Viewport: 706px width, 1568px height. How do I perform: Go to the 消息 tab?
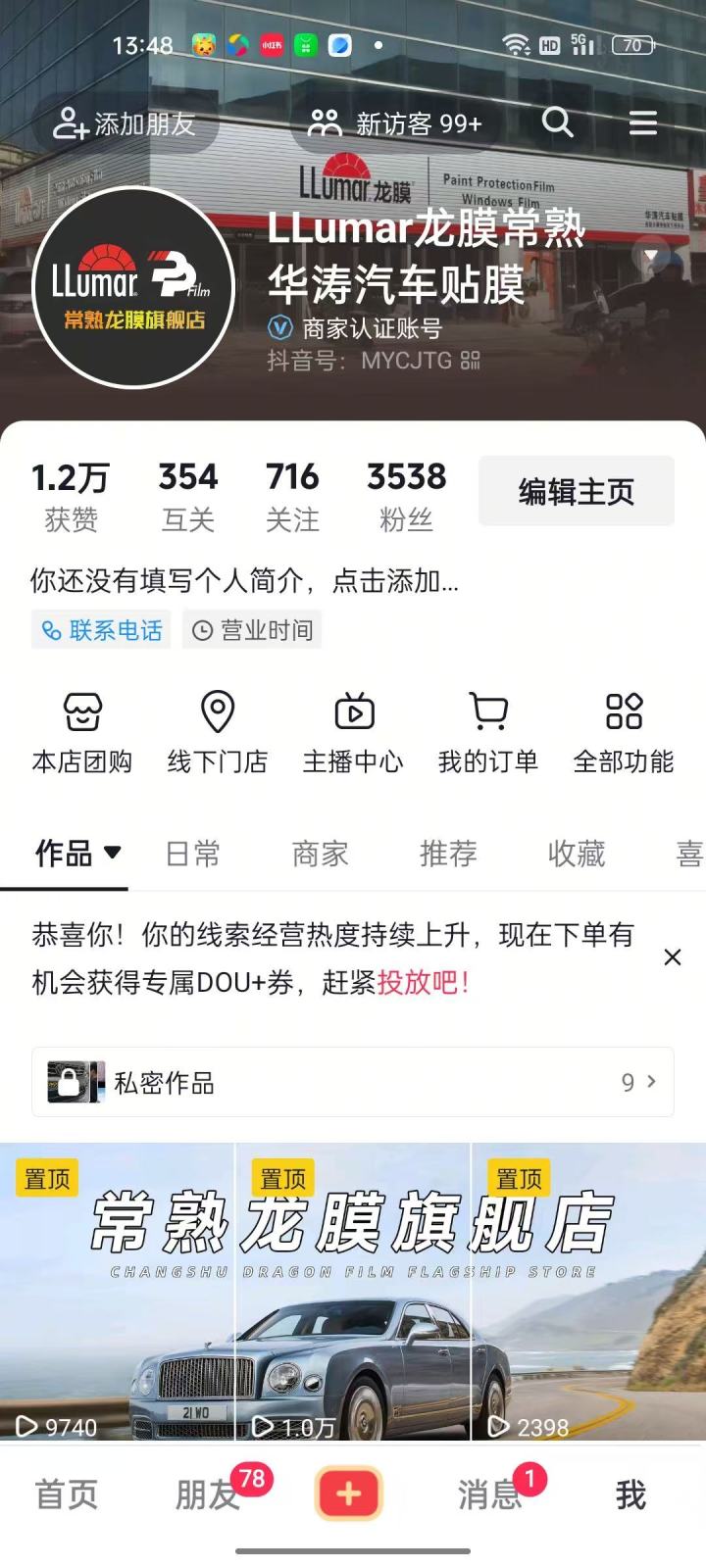490,1494
